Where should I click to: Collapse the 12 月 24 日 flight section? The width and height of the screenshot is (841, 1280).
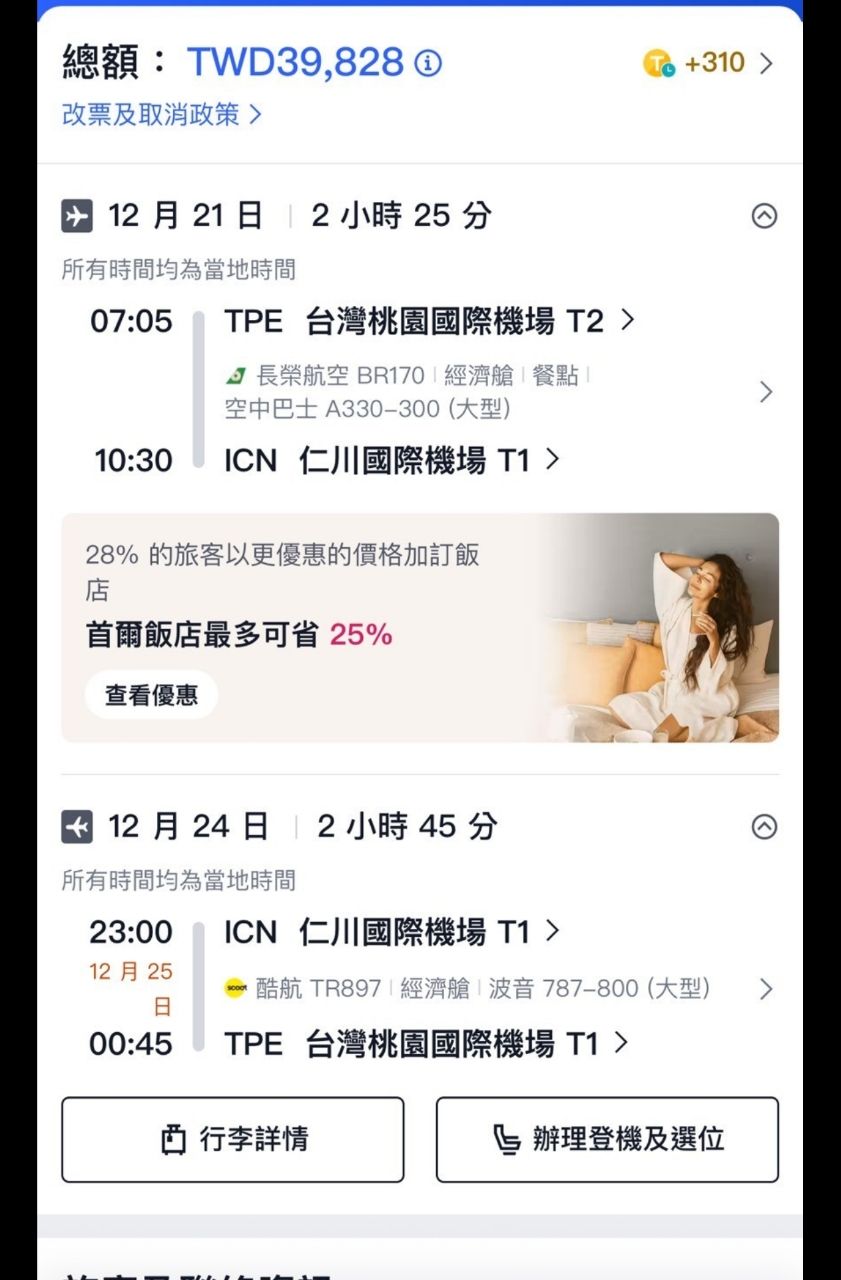coord(764,827)
